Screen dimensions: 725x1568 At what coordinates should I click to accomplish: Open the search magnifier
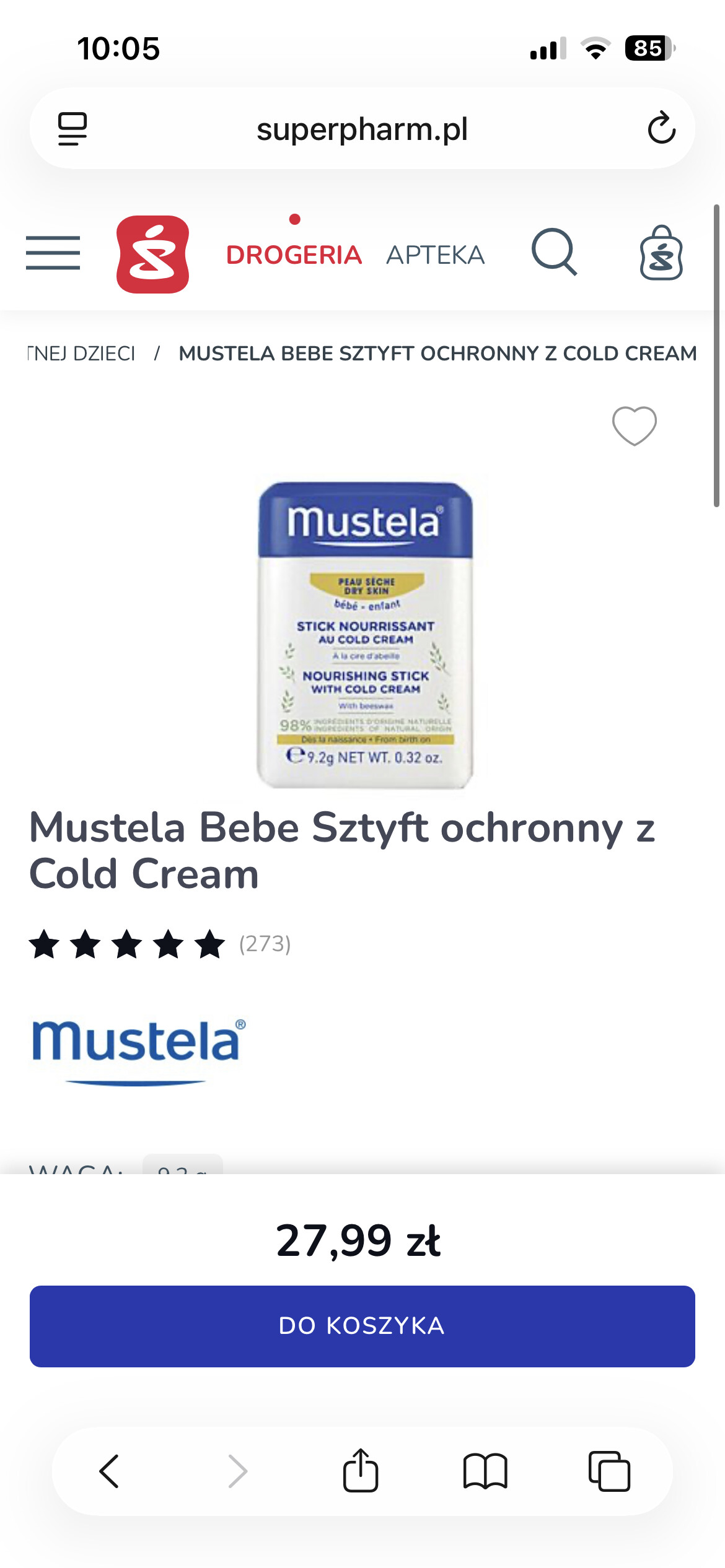[554, 252]
